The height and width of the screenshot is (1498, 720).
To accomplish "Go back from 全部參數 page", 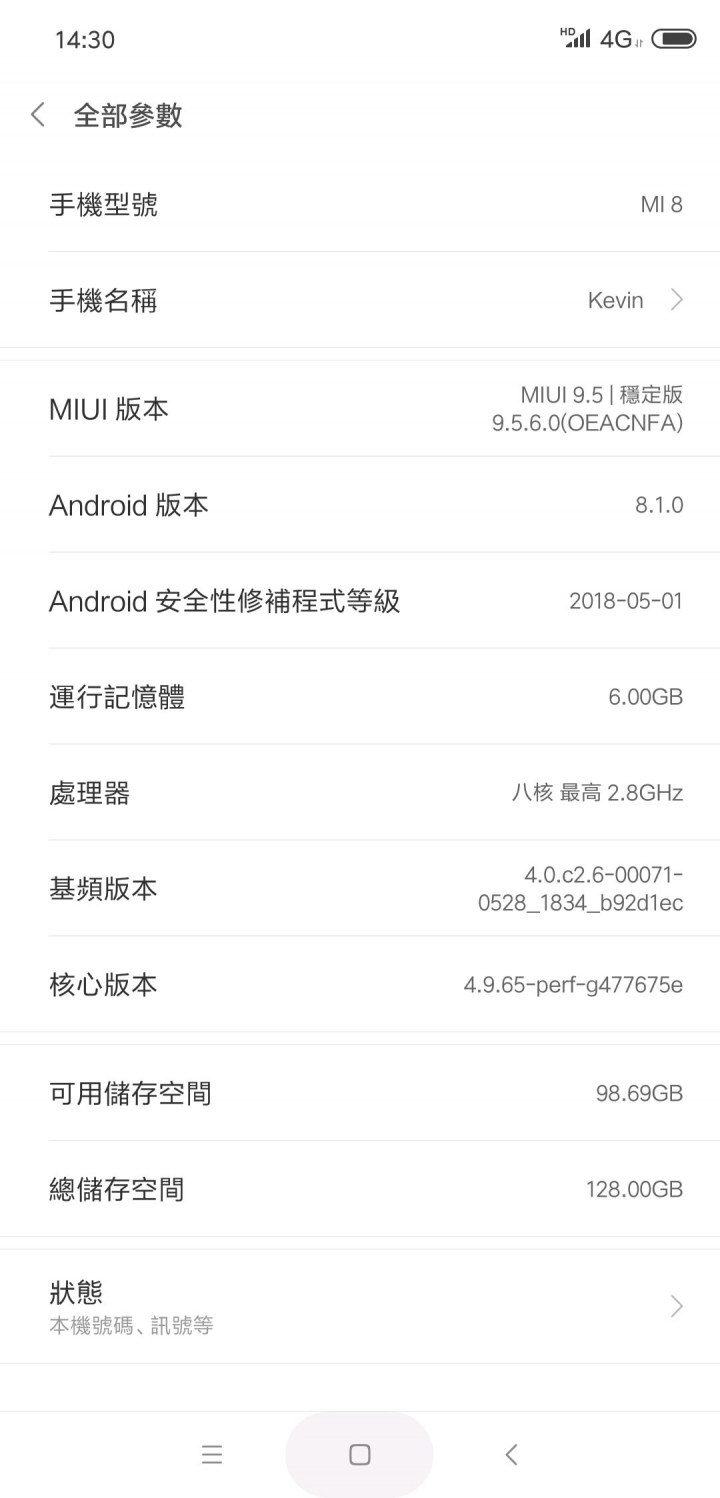I will point(38,115).
